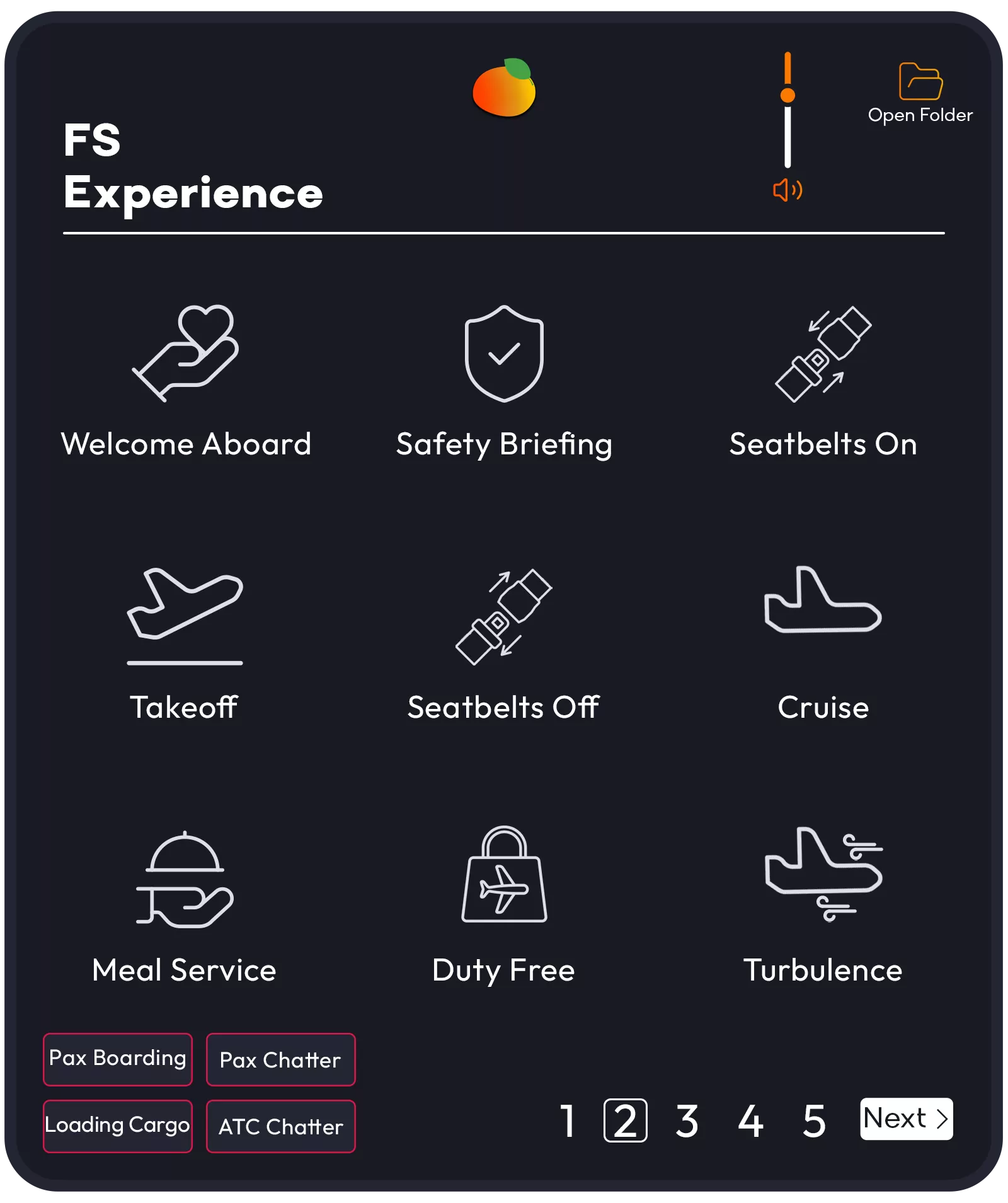1008x1203 pixels.
Task: Toggle Loading Cargo sound
Action: click(118, 1125)
